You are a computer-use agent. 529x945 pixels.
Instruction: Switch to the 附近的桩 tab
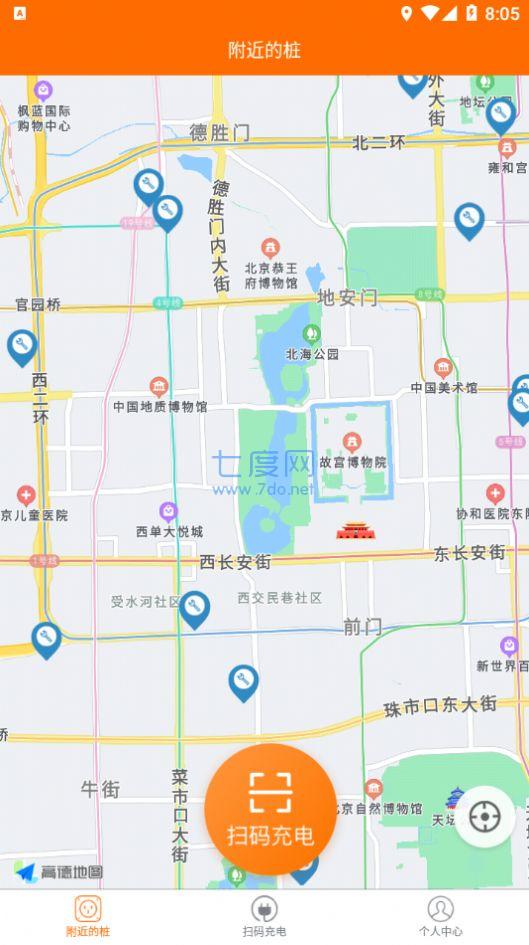pyautogui.click(x=88, y=916)
